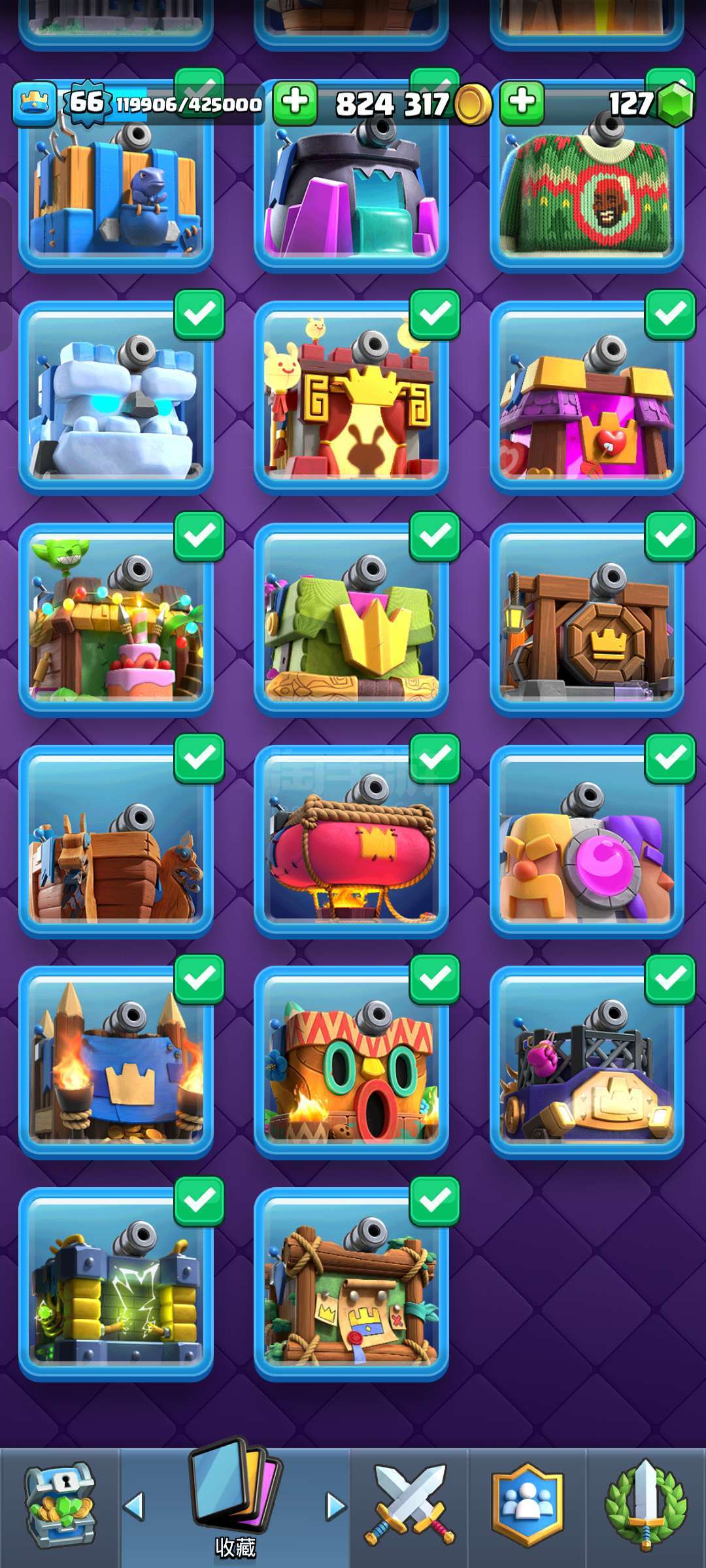Open the player level crown icon
Image resolution: width=706 pixels, height=1568 pixels.
pyautogui.click(x=34, y=103)
